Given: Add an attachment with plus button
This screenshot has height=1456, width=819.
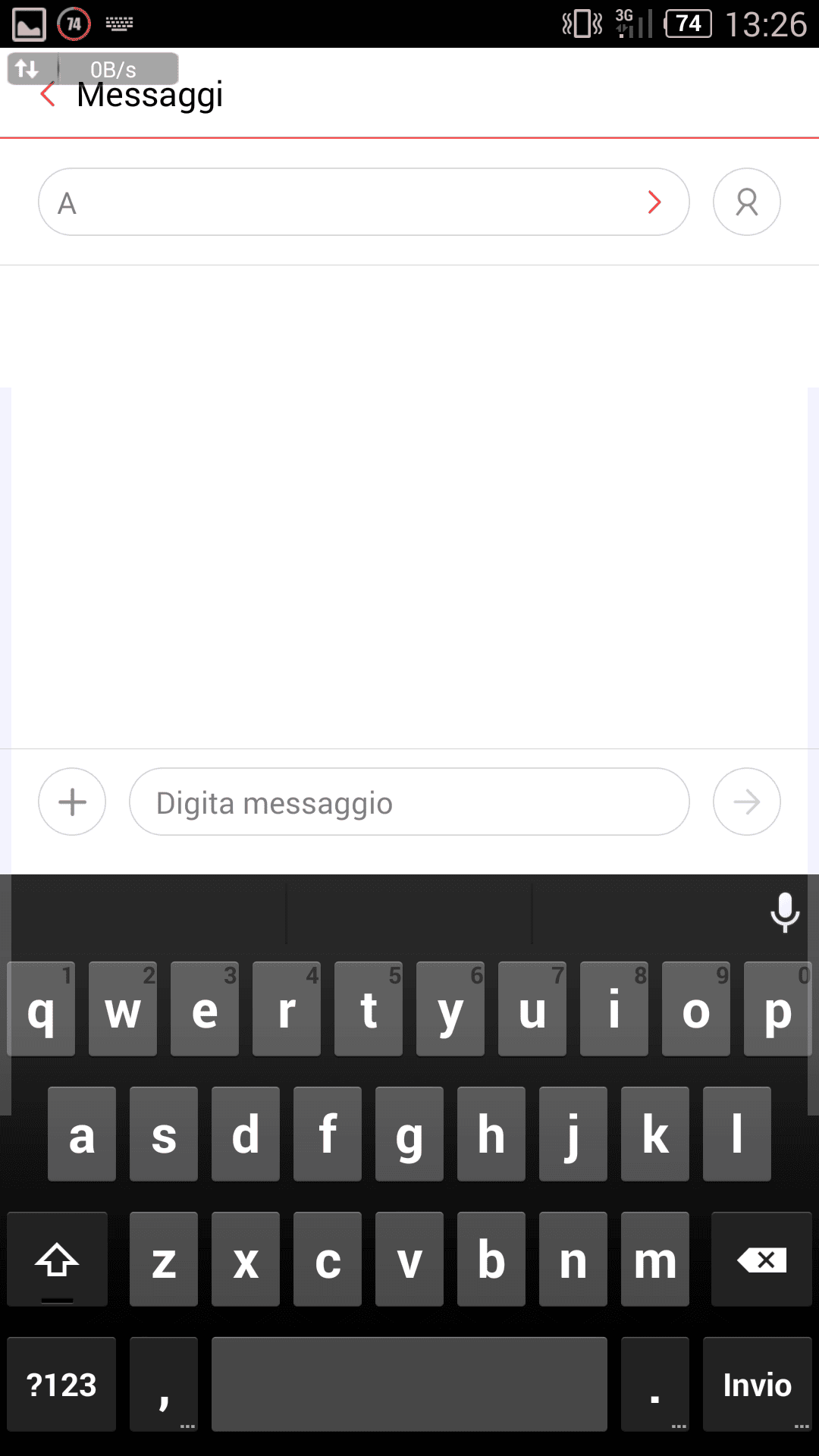Looking at the screenshot, I should [72, 802].
